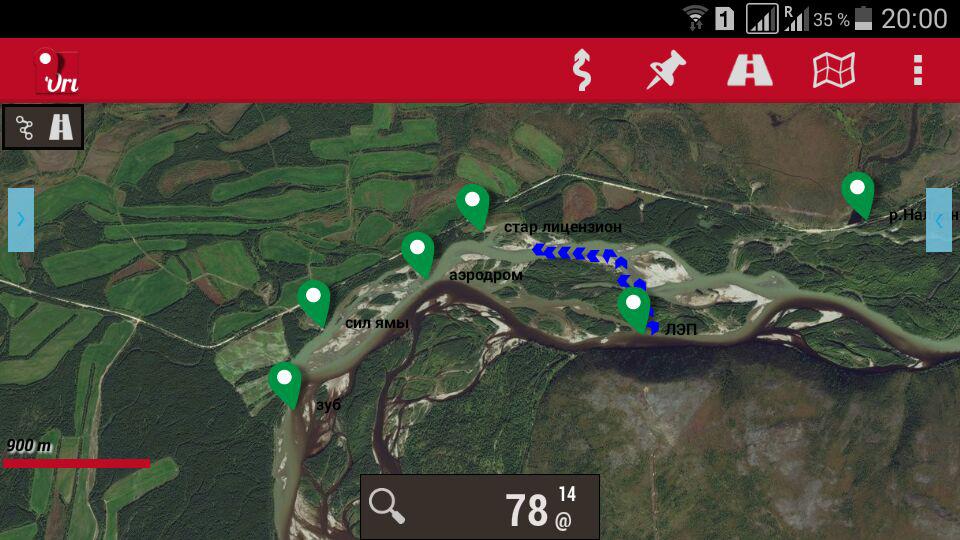
Task: Tap the OruxMaps logo button
Action: pyautogui.click(x=56, y=71)
